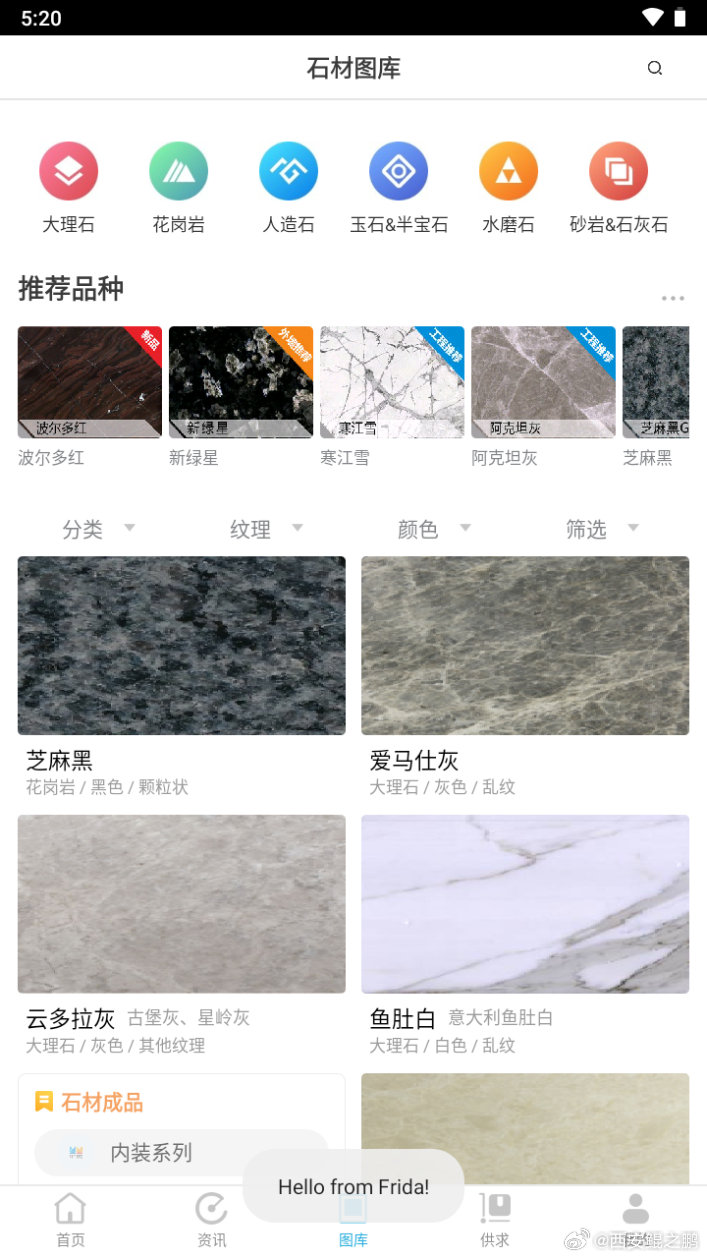This screenshot has width=707, height=1258.
Task: Open the 砂岩&石灰石 category
Action: point(618,188)
